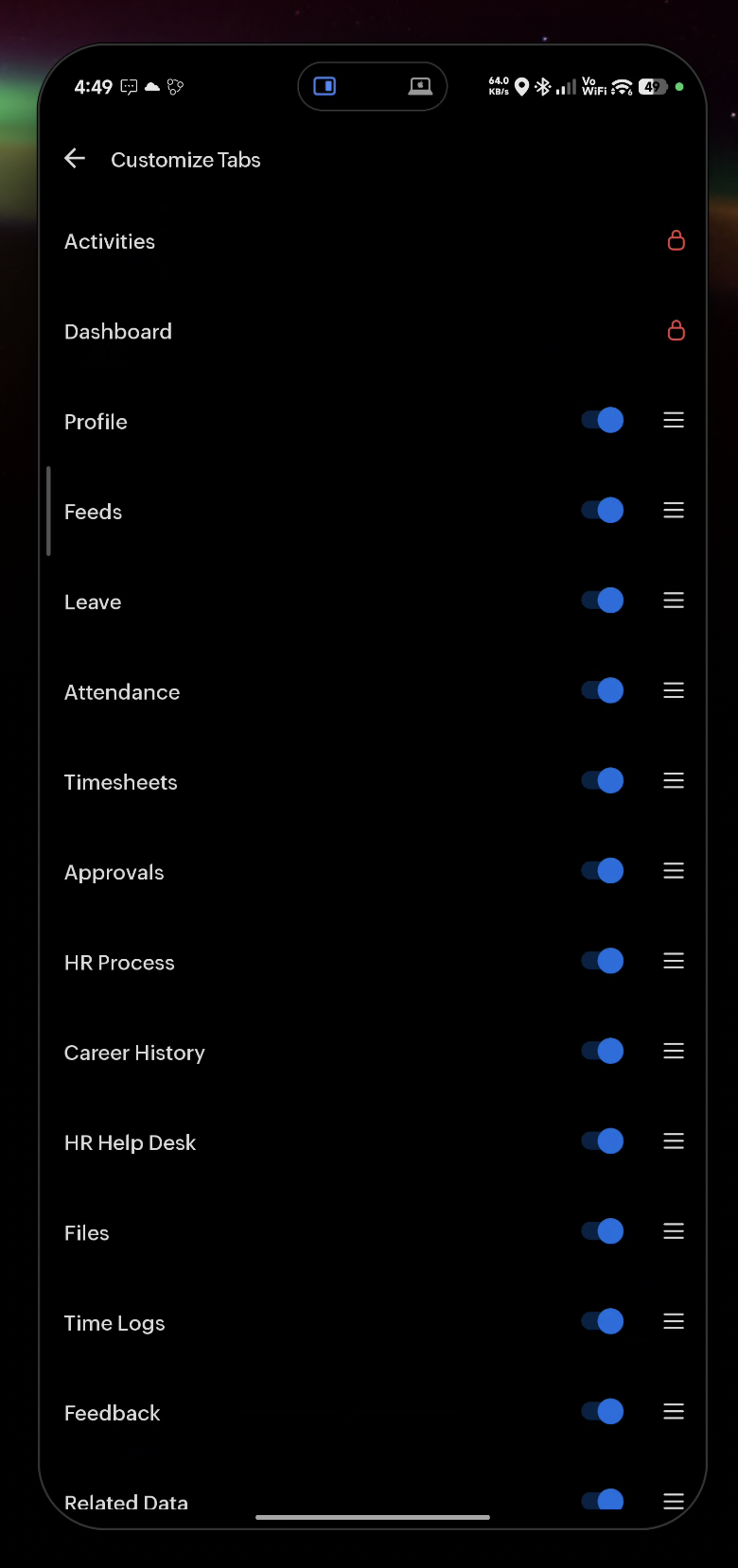Disable the Feeds tab switch
Viewport: 738px width, 1568px height.
click(x=603, y=511)
